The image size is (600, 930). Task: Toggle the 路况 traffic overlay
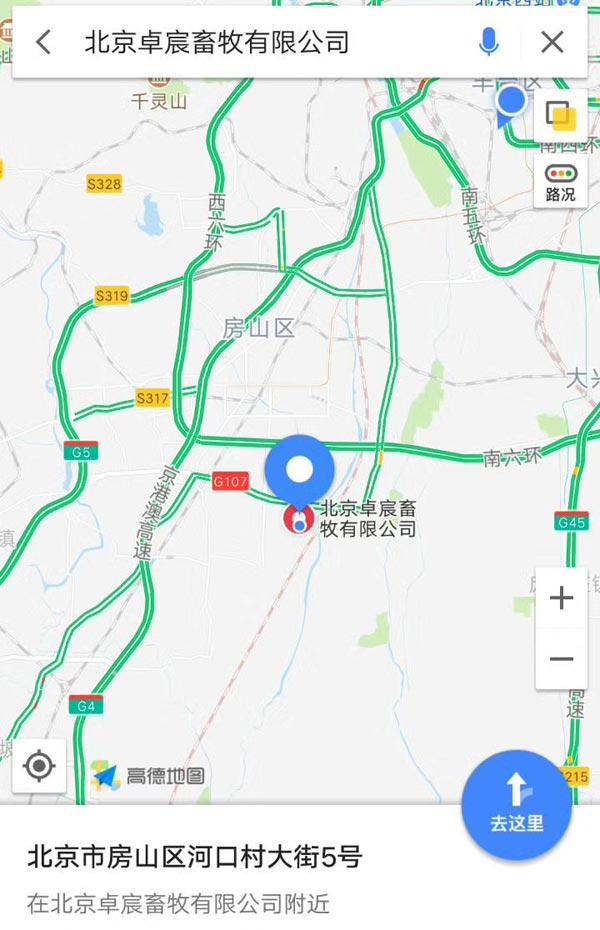[x=560, y=182]
